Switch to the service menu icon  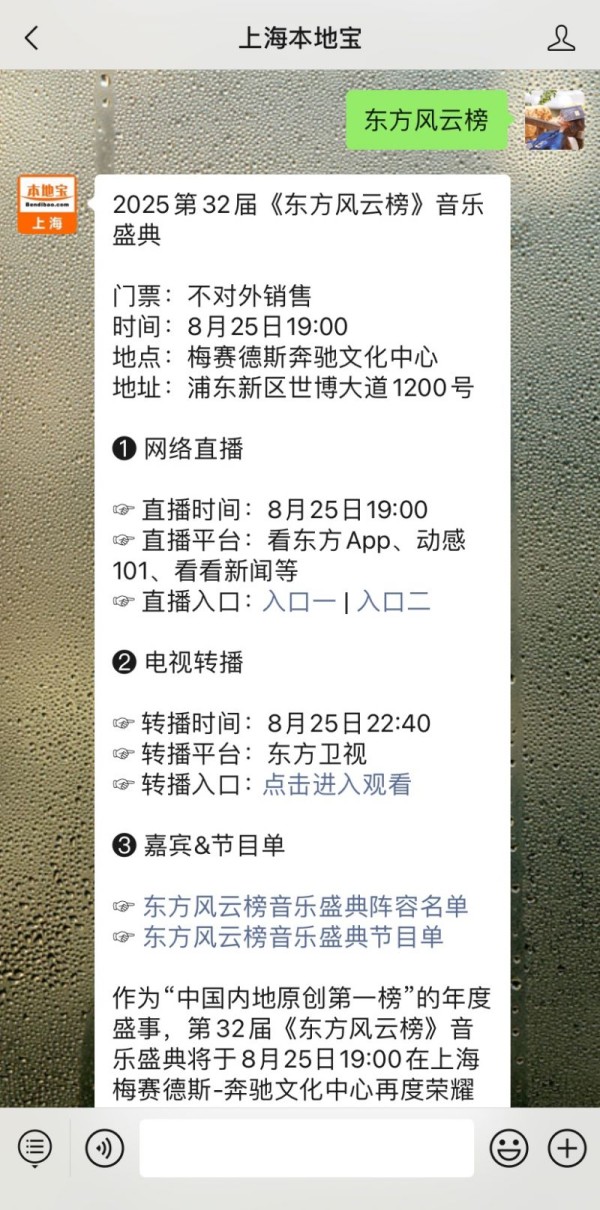click(35, 1148)
